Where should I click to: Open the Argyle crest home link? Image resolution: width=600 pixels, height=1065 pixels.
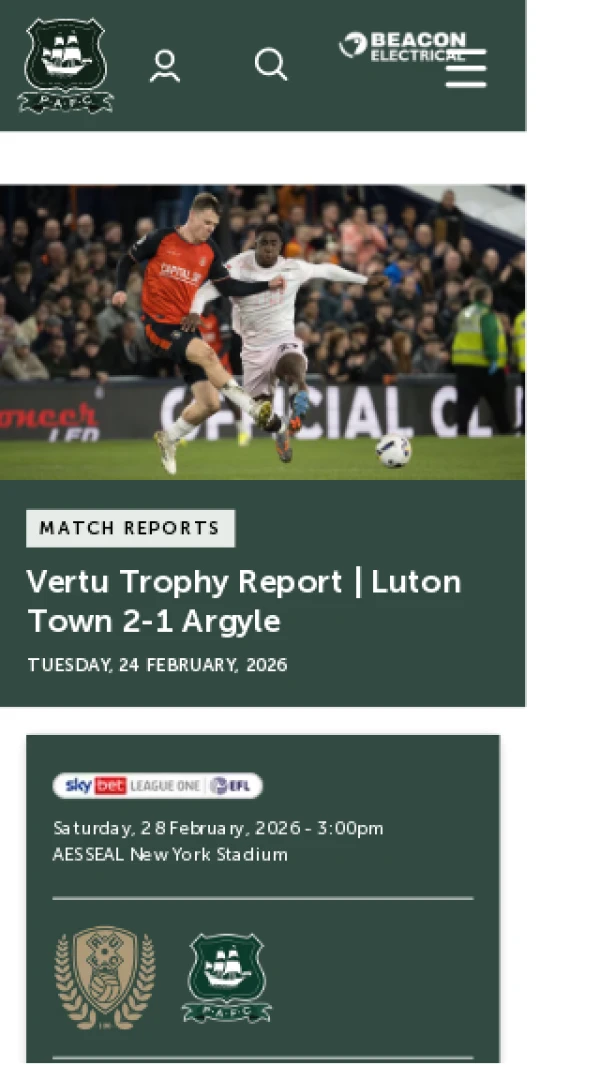pos(65,66)
